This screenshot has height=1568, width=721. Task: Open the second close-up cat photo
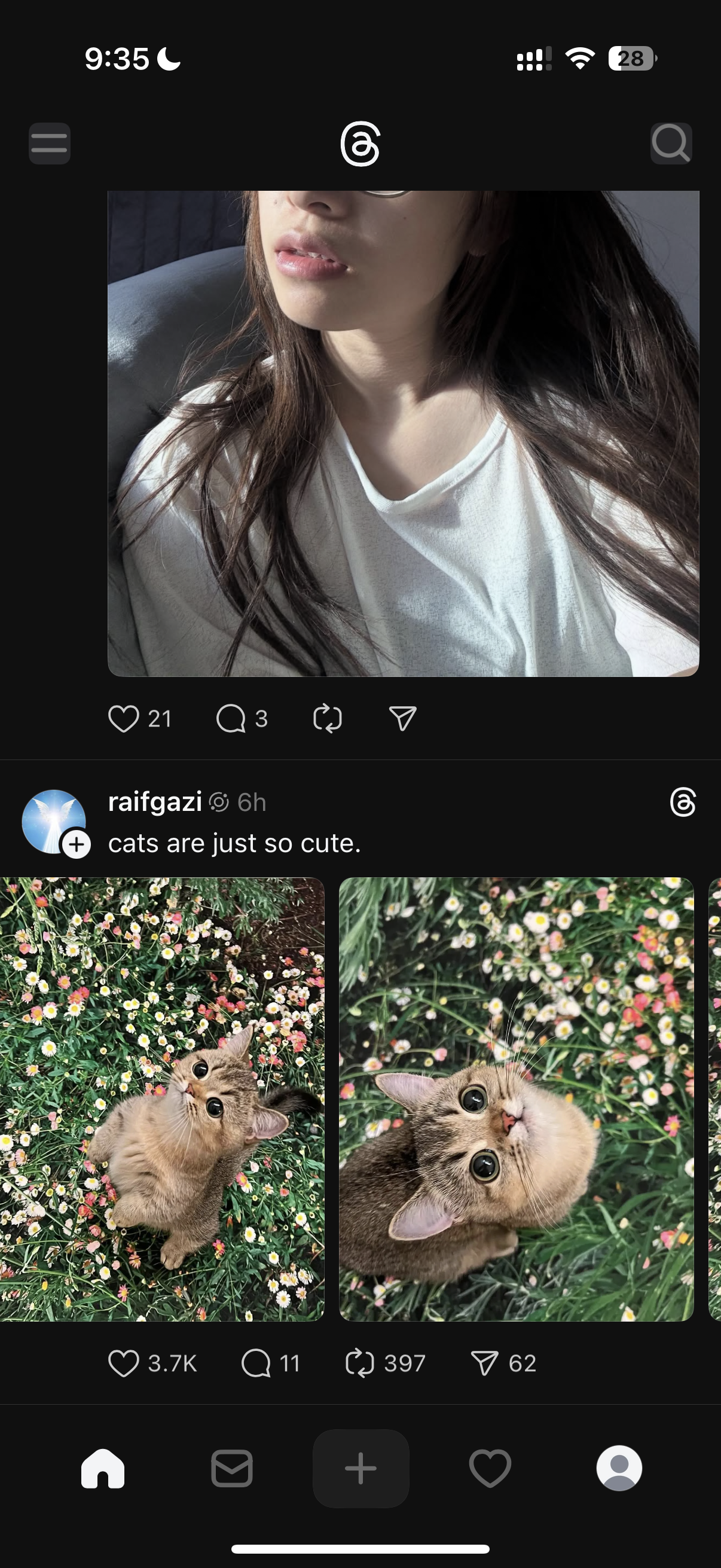tap(516, 1099)
